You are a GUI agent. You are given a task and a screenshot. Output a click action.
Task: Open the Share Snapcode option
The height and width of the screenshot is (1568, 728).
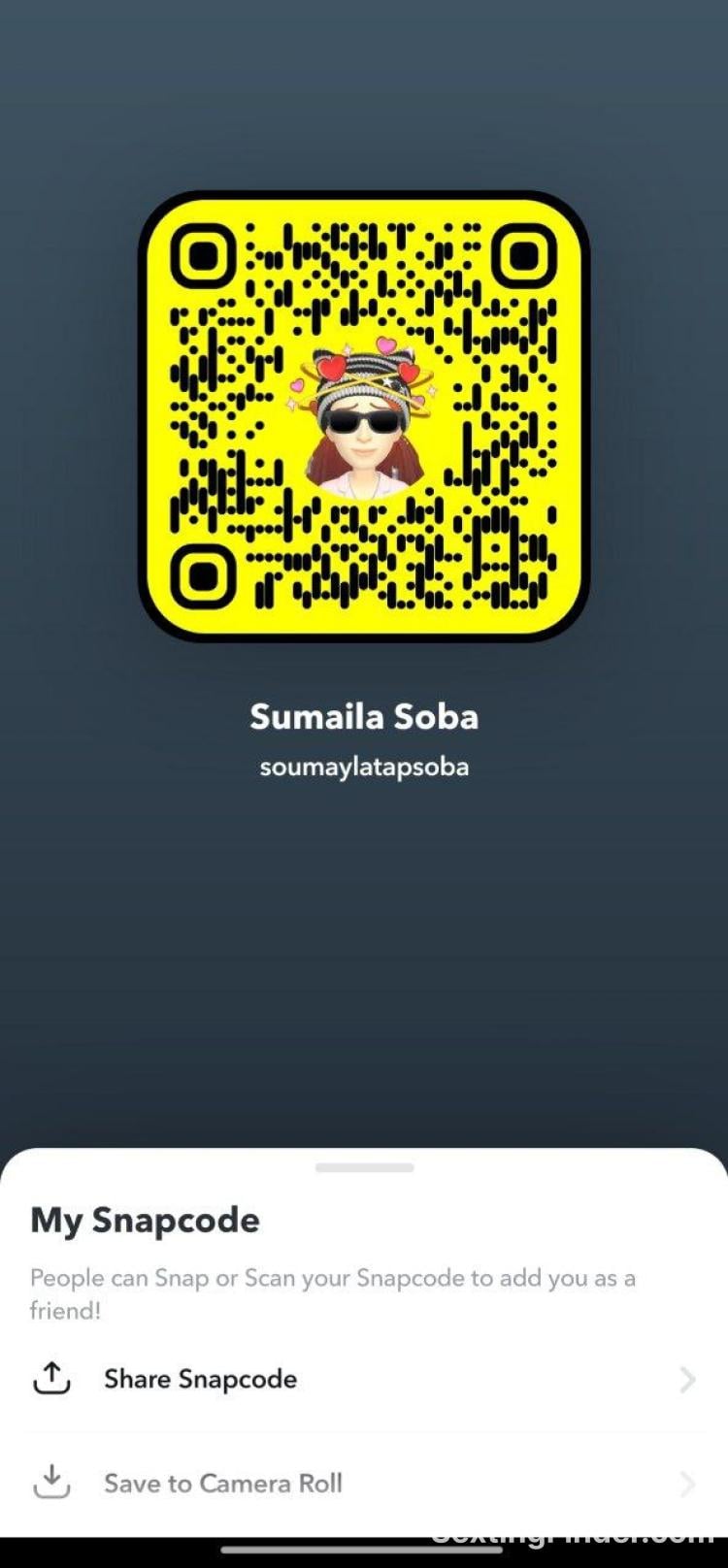click(200, 1379)
